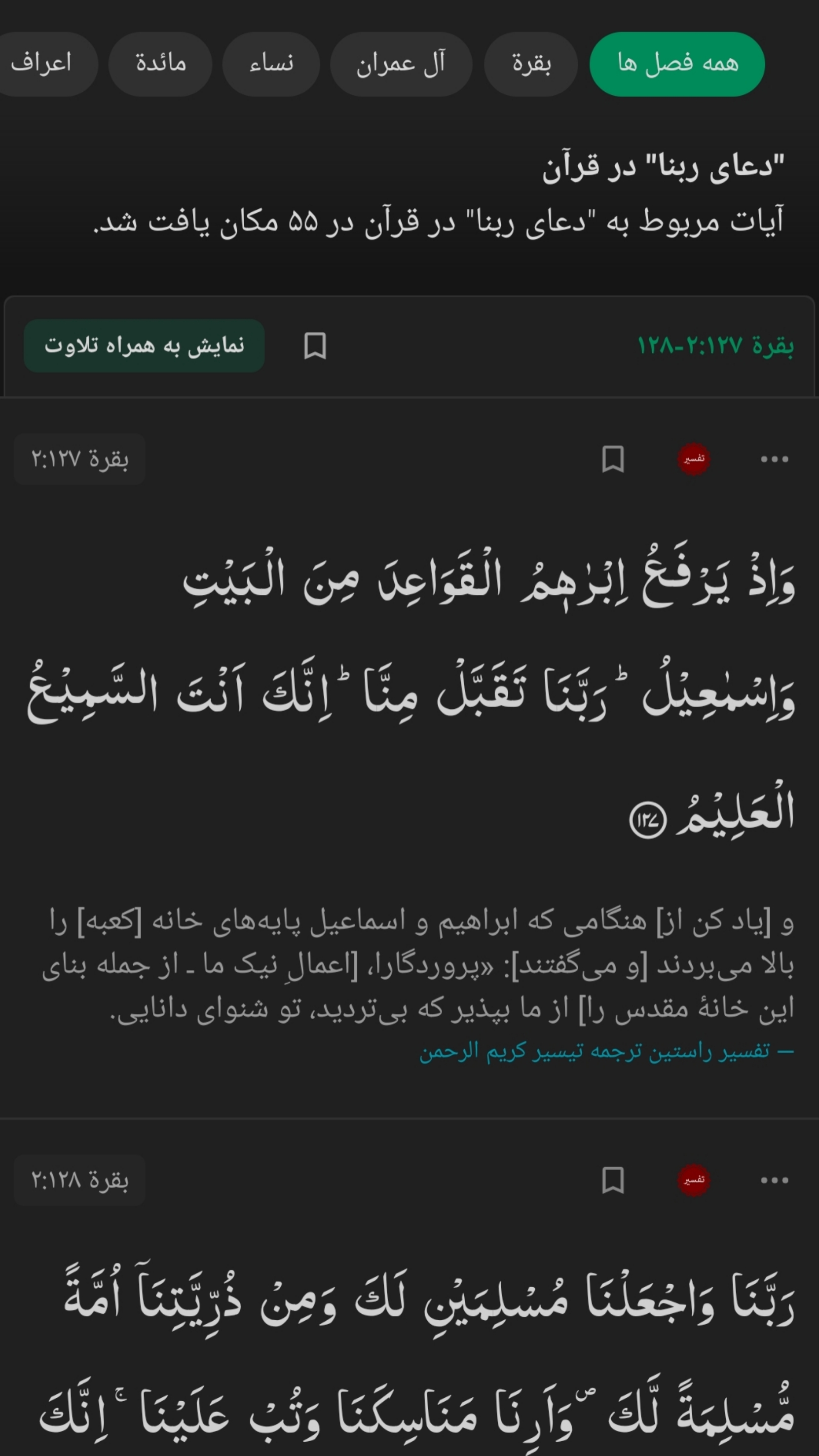
Task: Choose the مائدة chapter chip
Action: point(160,64)
